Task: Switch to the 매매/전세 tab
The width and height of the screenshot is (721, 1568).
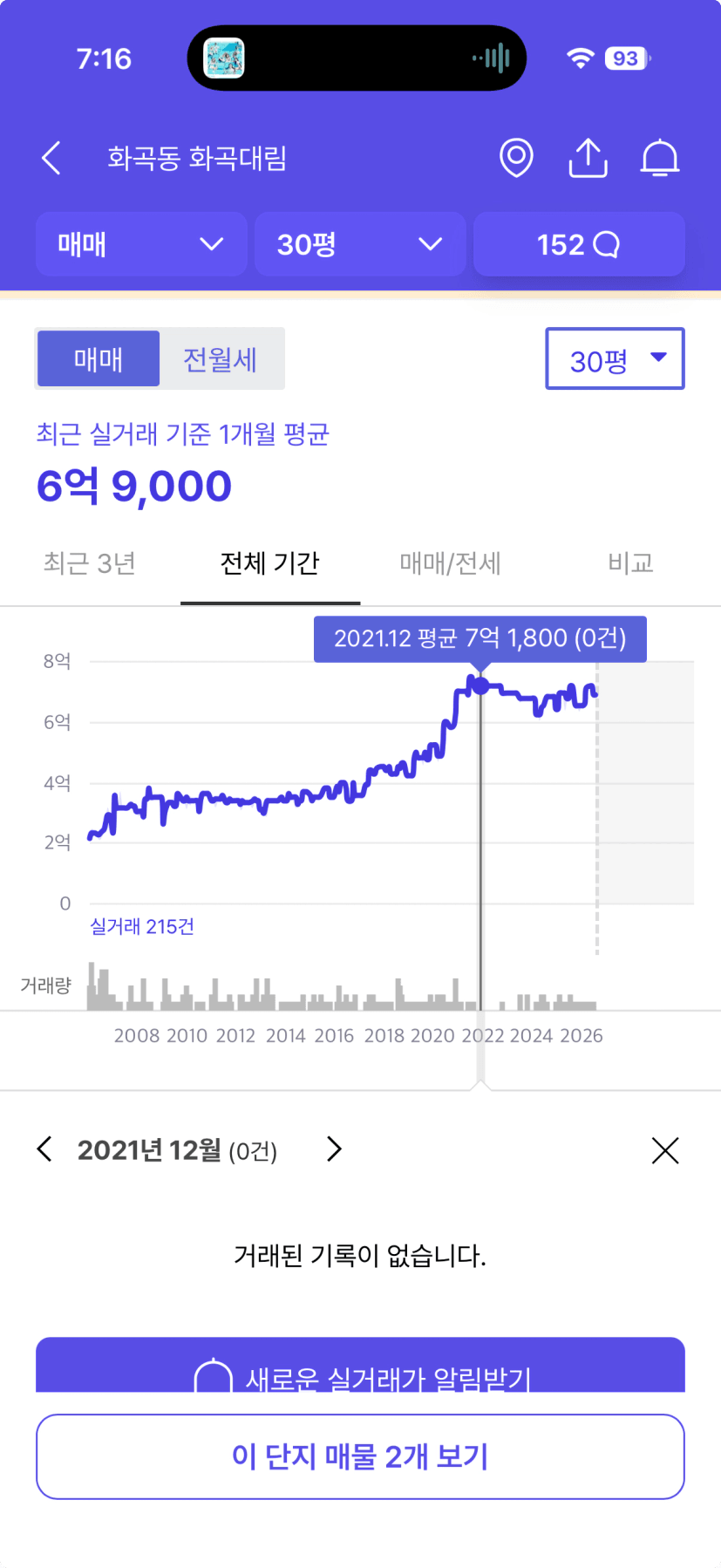Action: click(451, 563)
